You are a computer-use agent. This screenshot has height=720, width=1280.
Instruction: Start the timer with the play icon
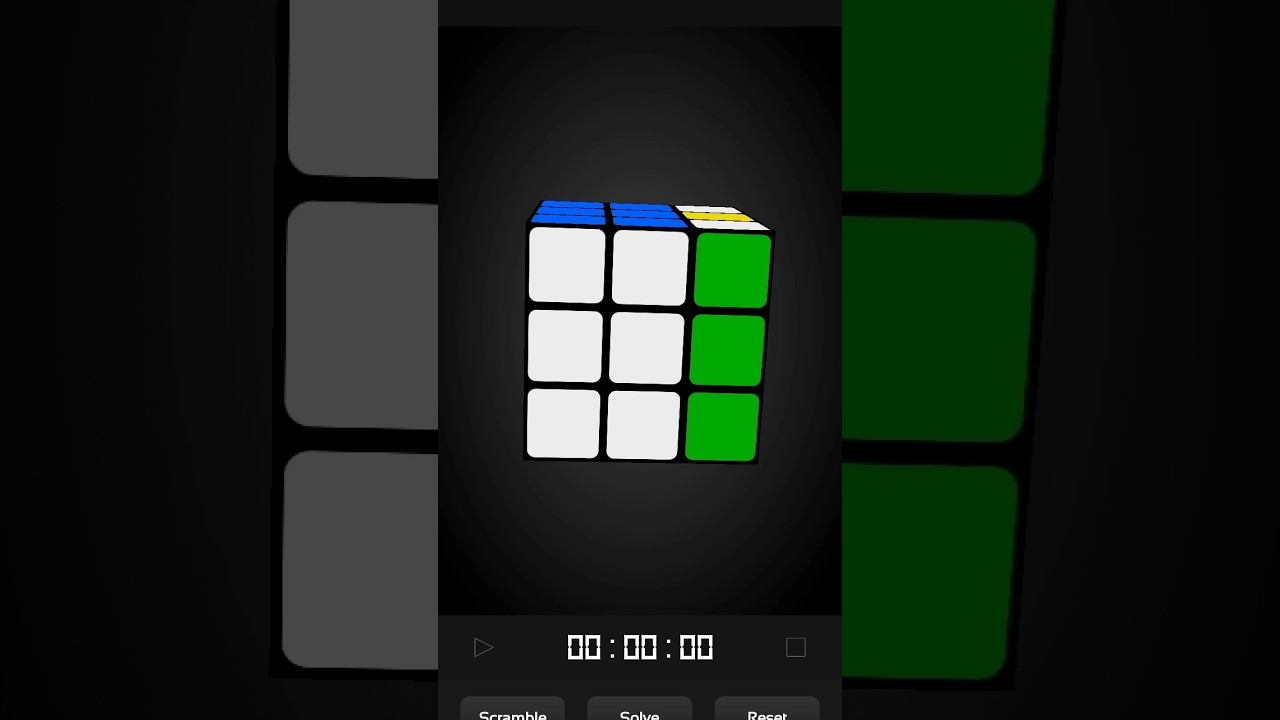[x=484, y=648]
